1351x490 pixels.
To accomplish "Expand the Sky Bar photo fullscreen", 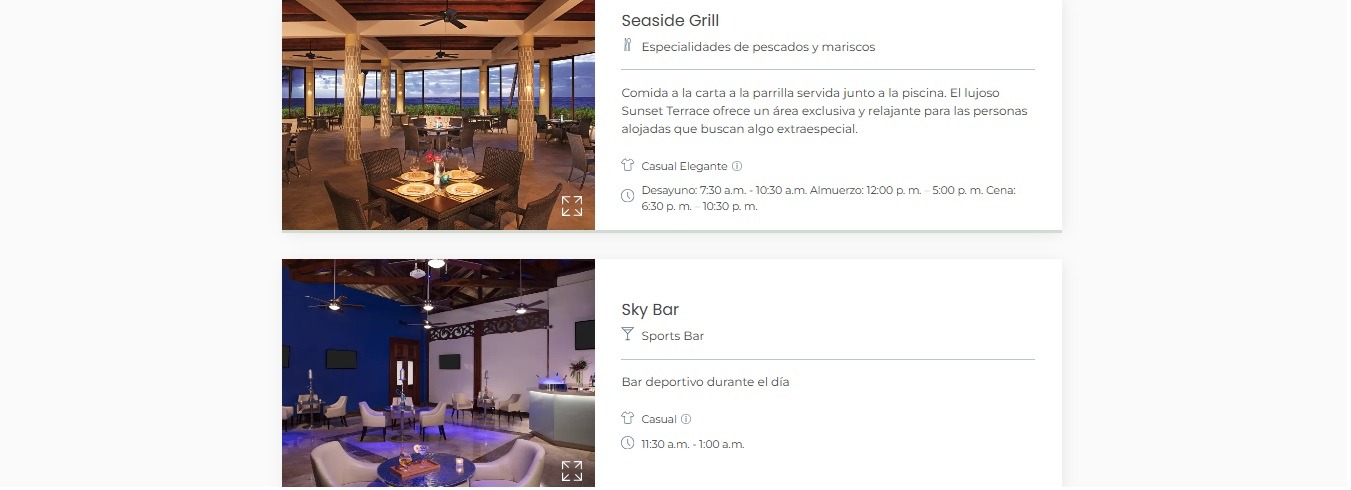I will point(571,471).
